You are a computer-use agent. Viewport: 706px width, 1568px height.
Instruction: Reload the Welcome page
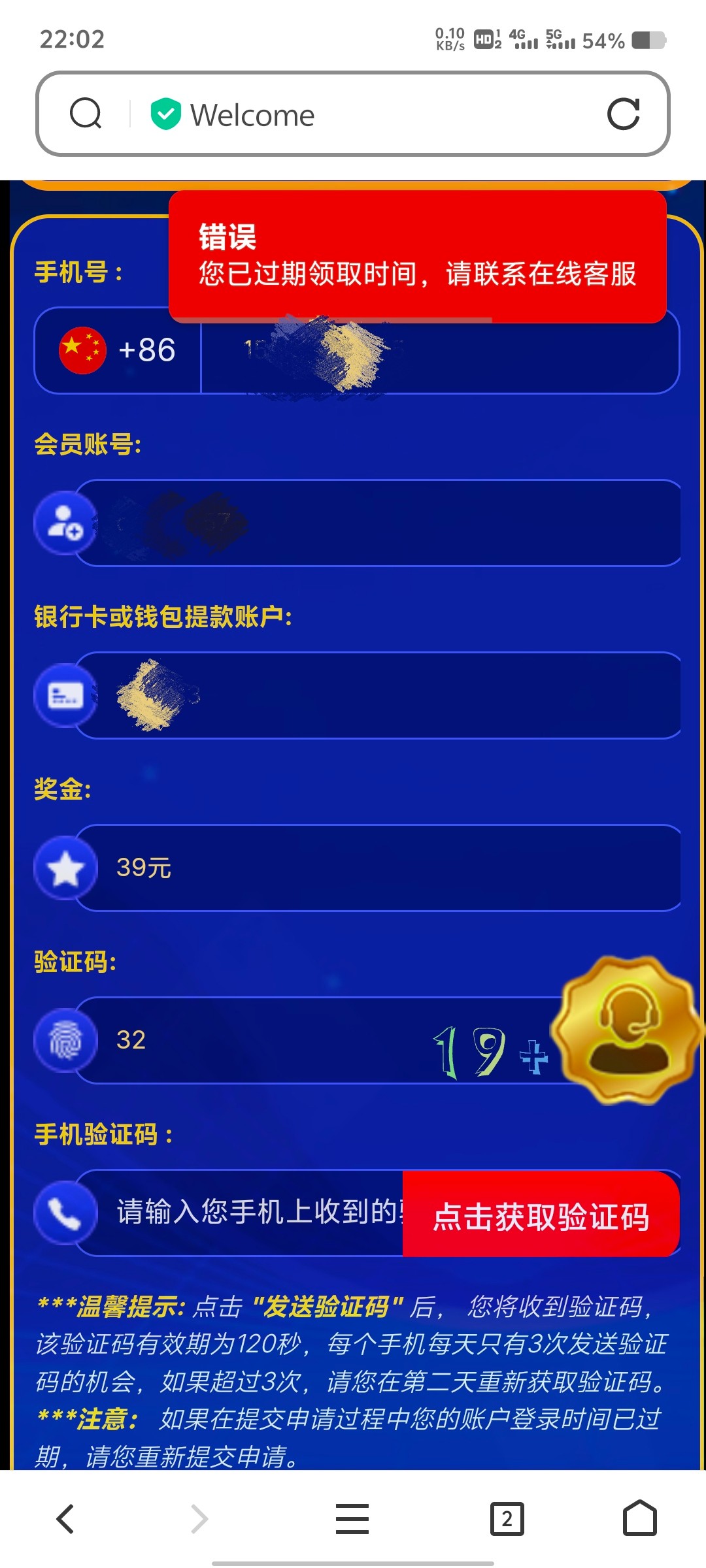(623, 114)
